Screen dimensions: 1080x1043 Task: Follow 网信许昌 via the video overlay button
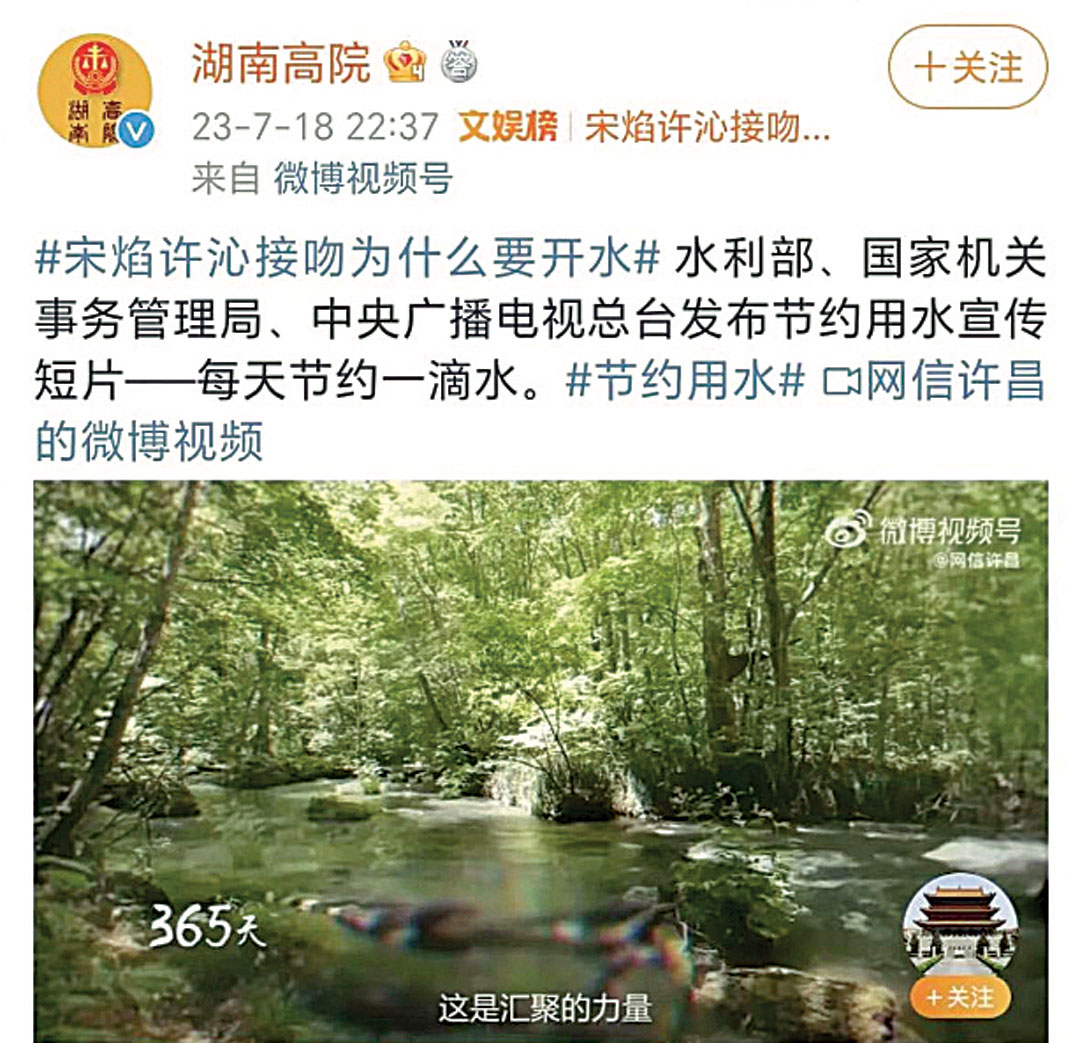pos(960,997)
